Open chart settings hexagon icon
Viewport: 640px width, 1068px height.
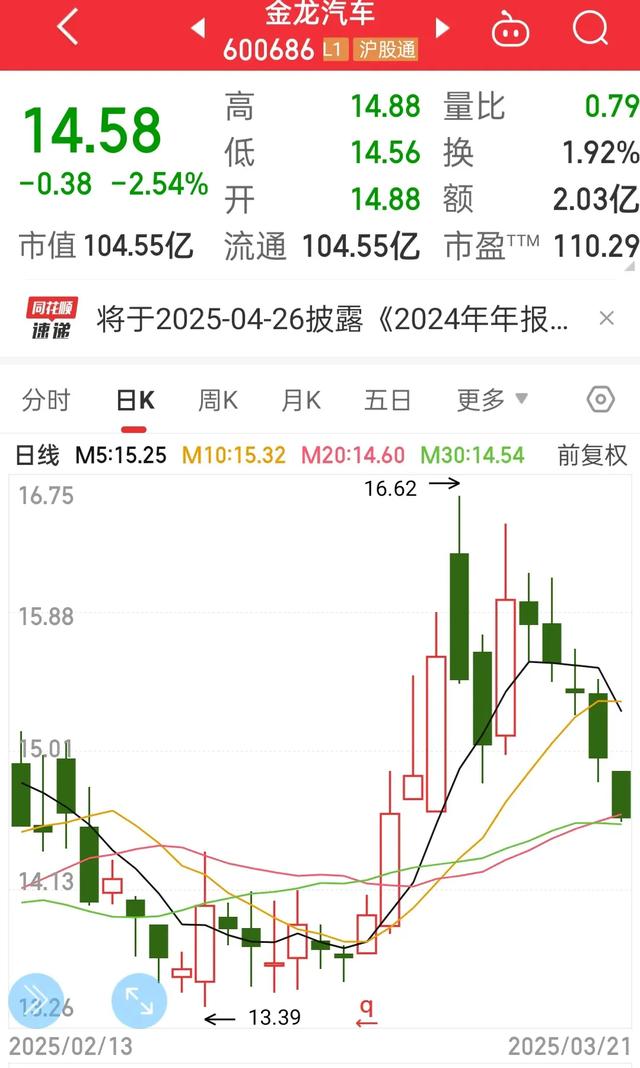(601, 400)
